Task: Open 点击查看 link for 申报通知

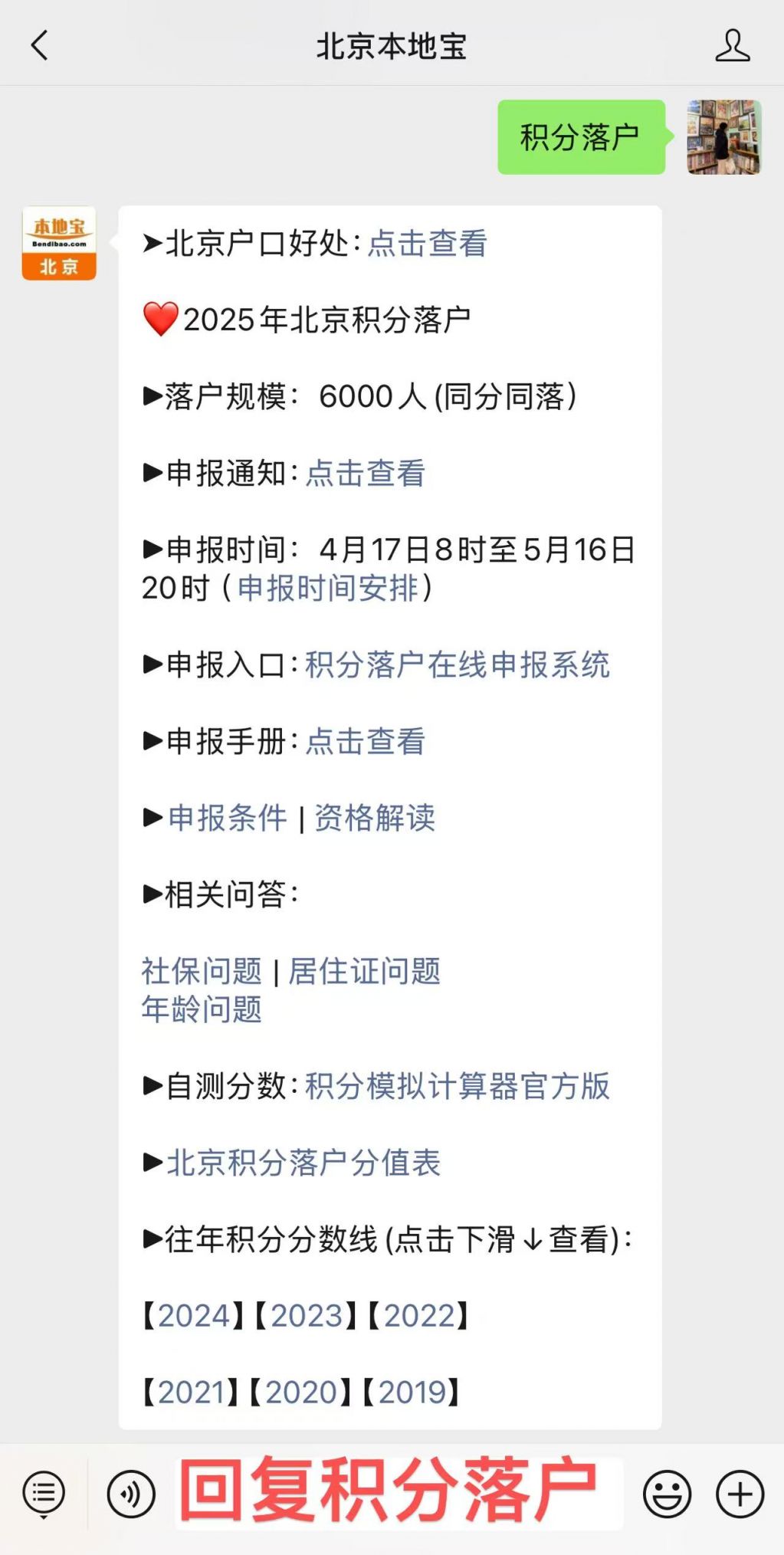Action: click(x=366, y=474)
